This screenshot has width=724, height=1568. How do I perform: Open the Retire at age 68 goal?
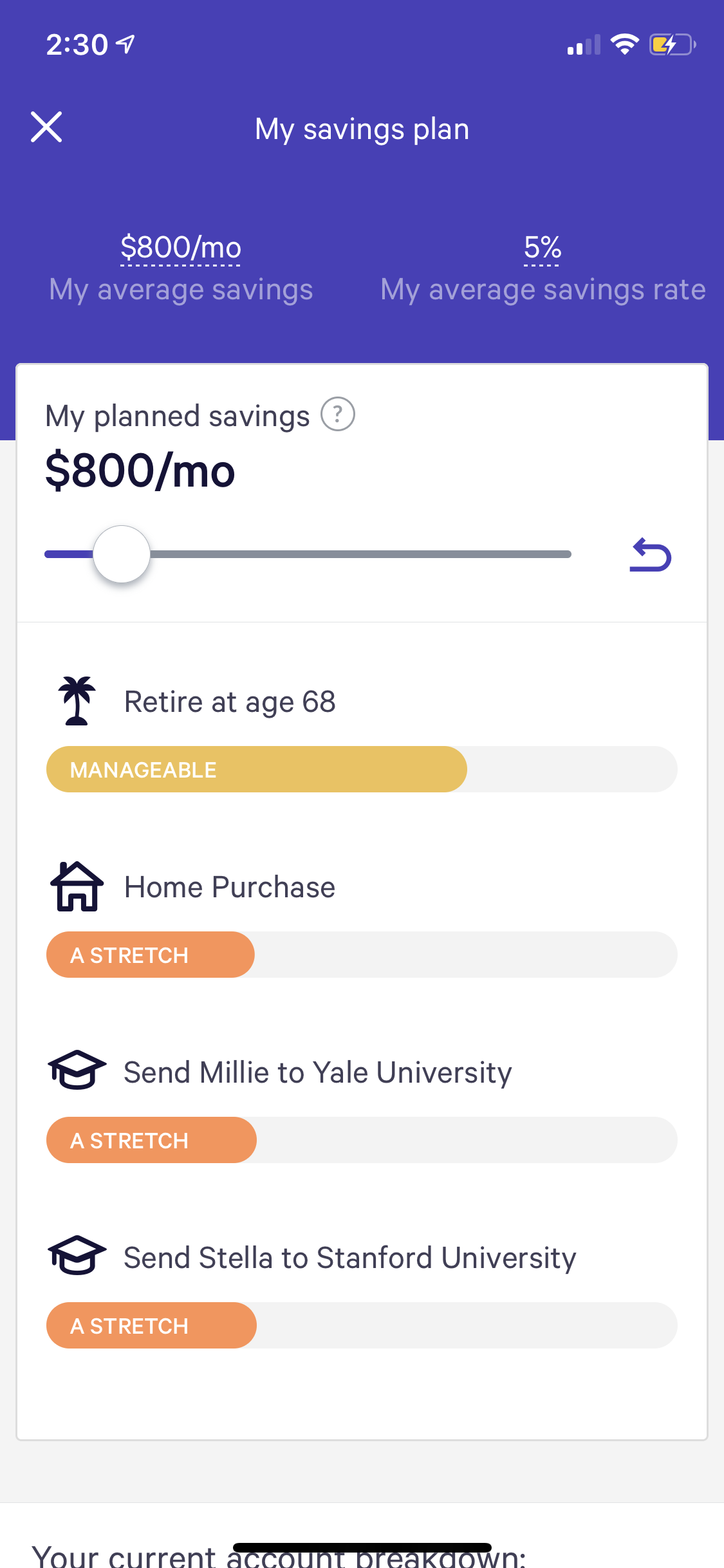230,702
